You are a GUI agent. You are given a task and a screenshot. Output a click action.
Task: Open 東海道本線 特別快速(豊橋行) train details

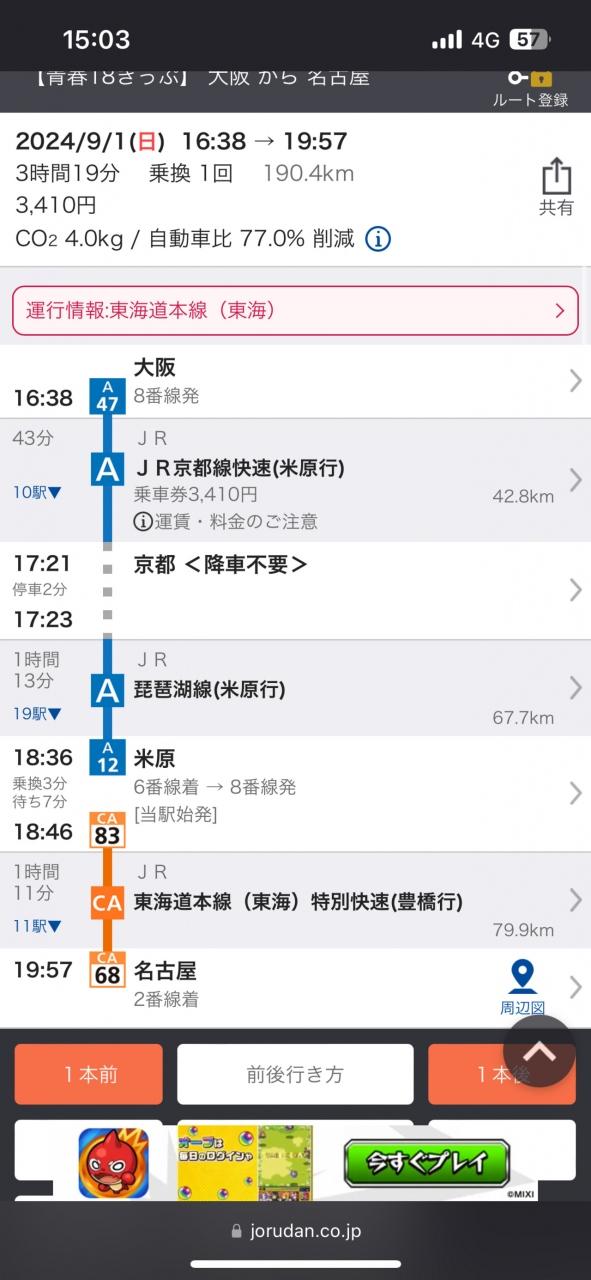point(295,901)
